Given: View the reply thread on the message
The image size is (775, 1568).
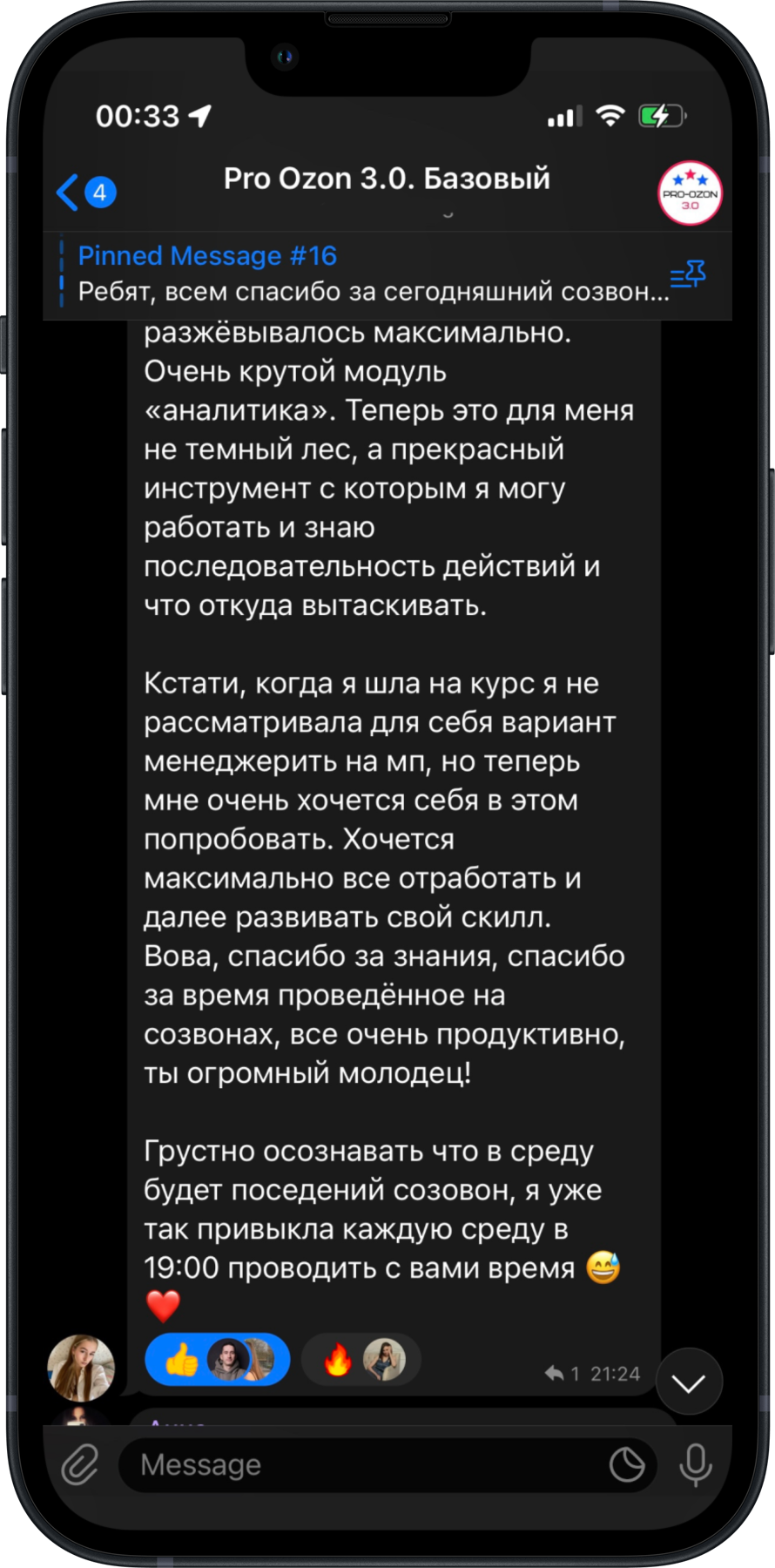Looking at the screenshot, I should point(561,1374).
